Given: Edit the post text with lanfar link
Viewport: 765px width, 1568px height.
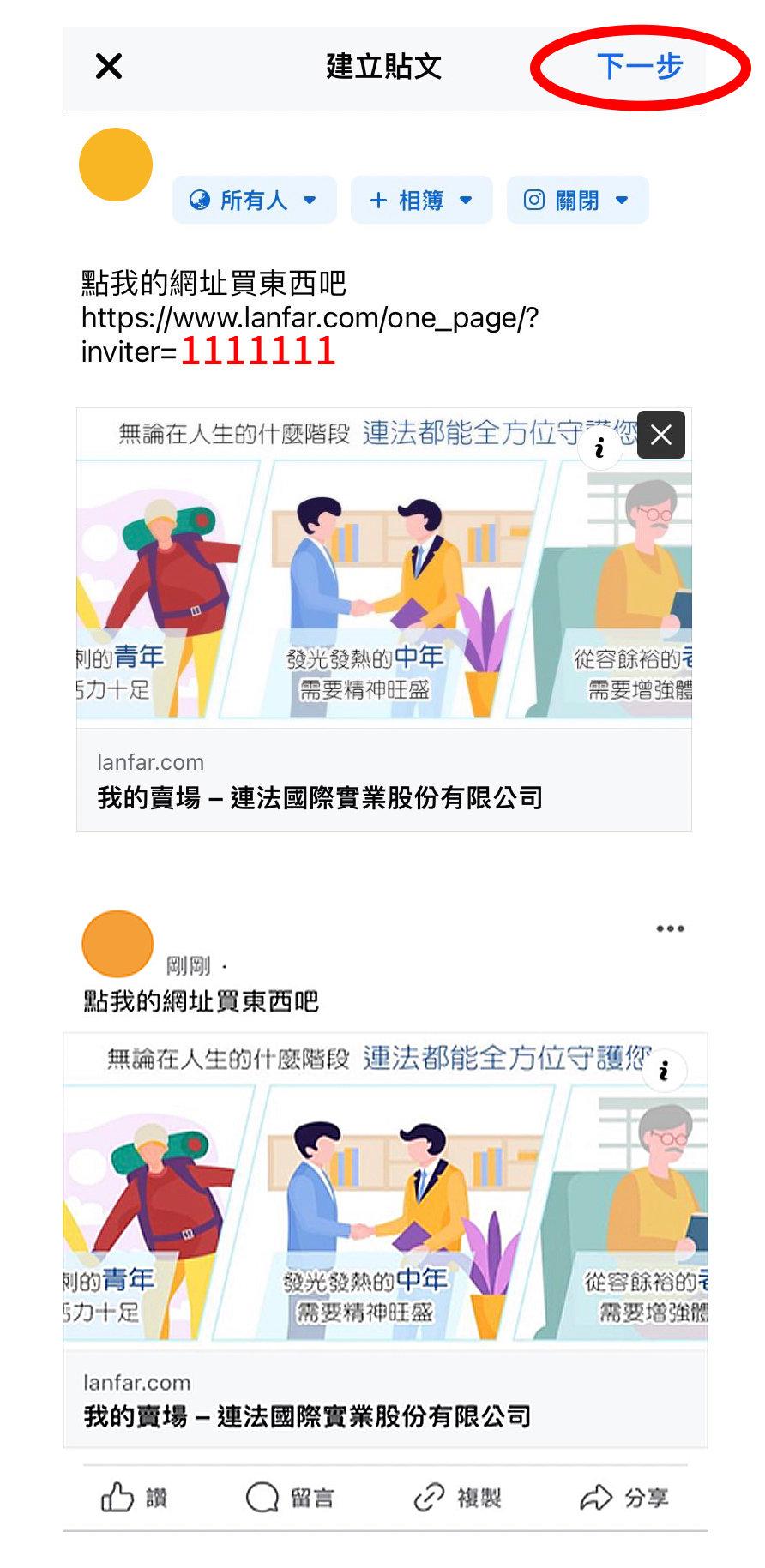Looking at the screenshot, I should [x=309, y=318].
